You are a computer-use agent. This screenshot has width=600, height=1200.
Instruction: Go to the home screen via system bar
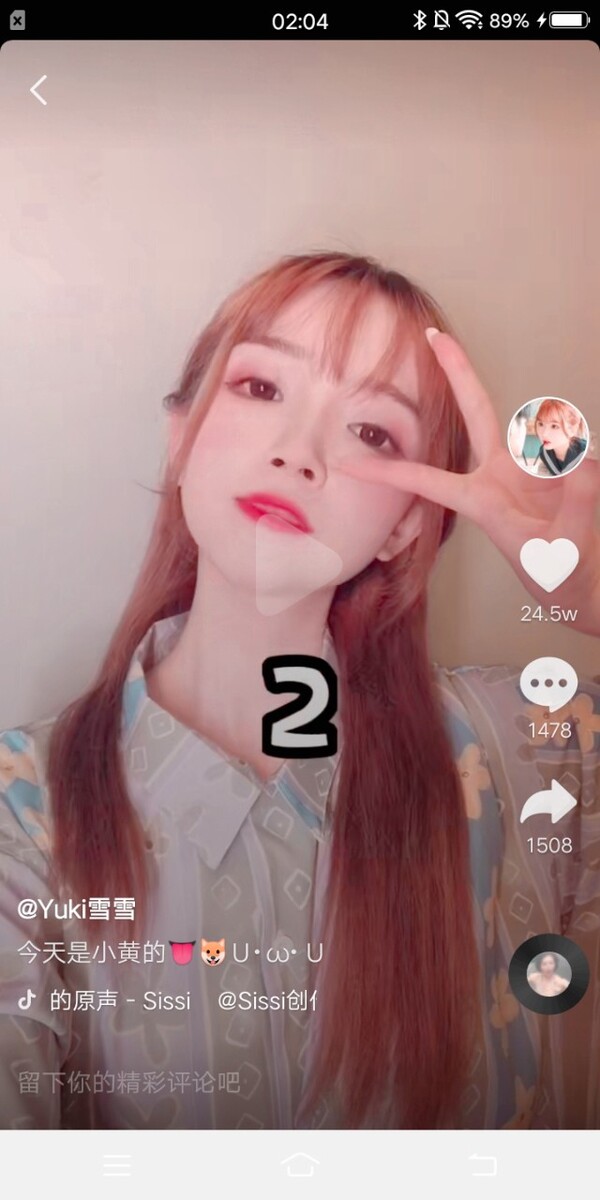pyautogui.click(x=300, y=1165)
